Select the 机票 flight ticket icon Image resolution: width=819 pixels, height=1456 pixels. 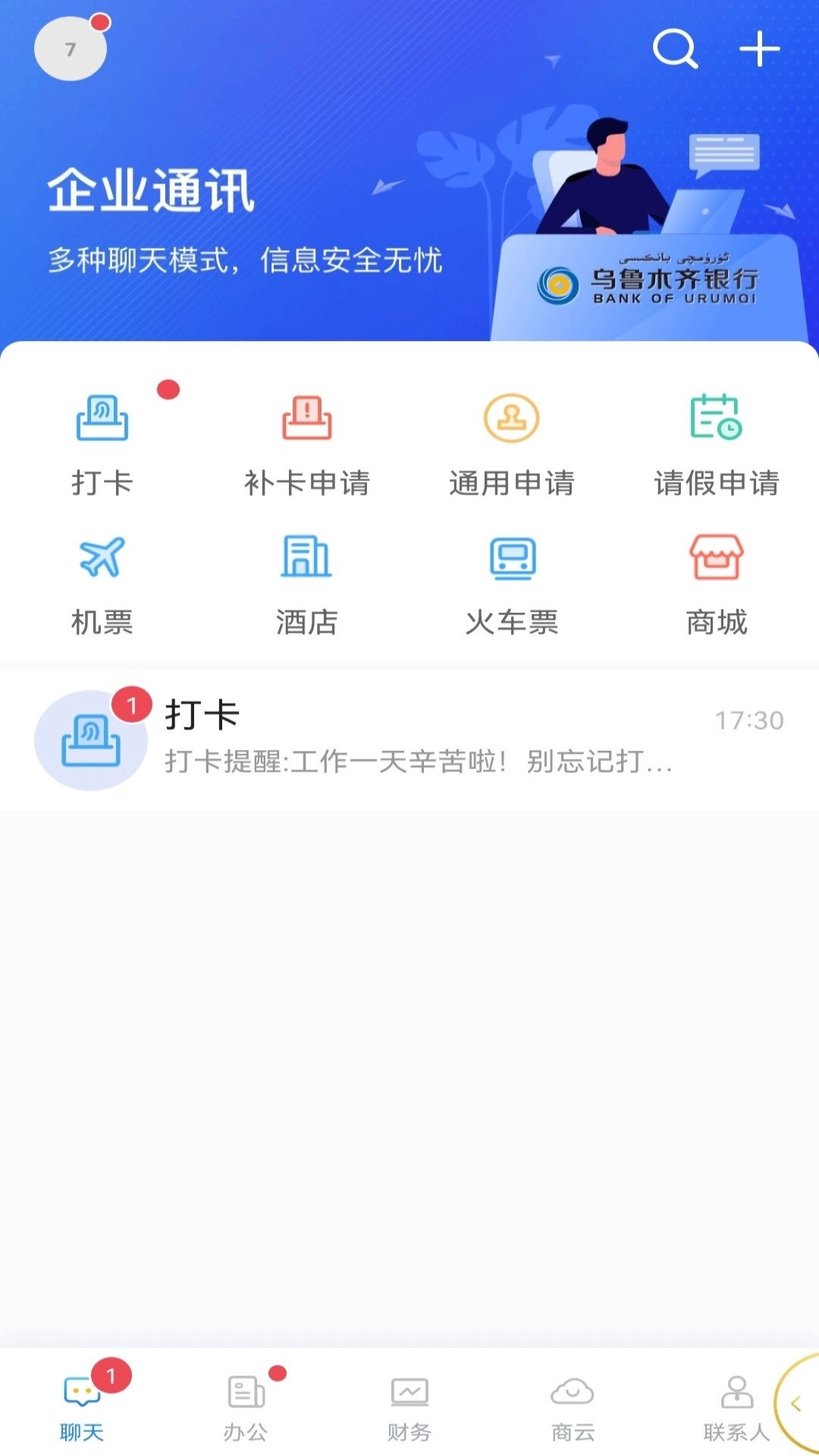(x=102, y=584)
